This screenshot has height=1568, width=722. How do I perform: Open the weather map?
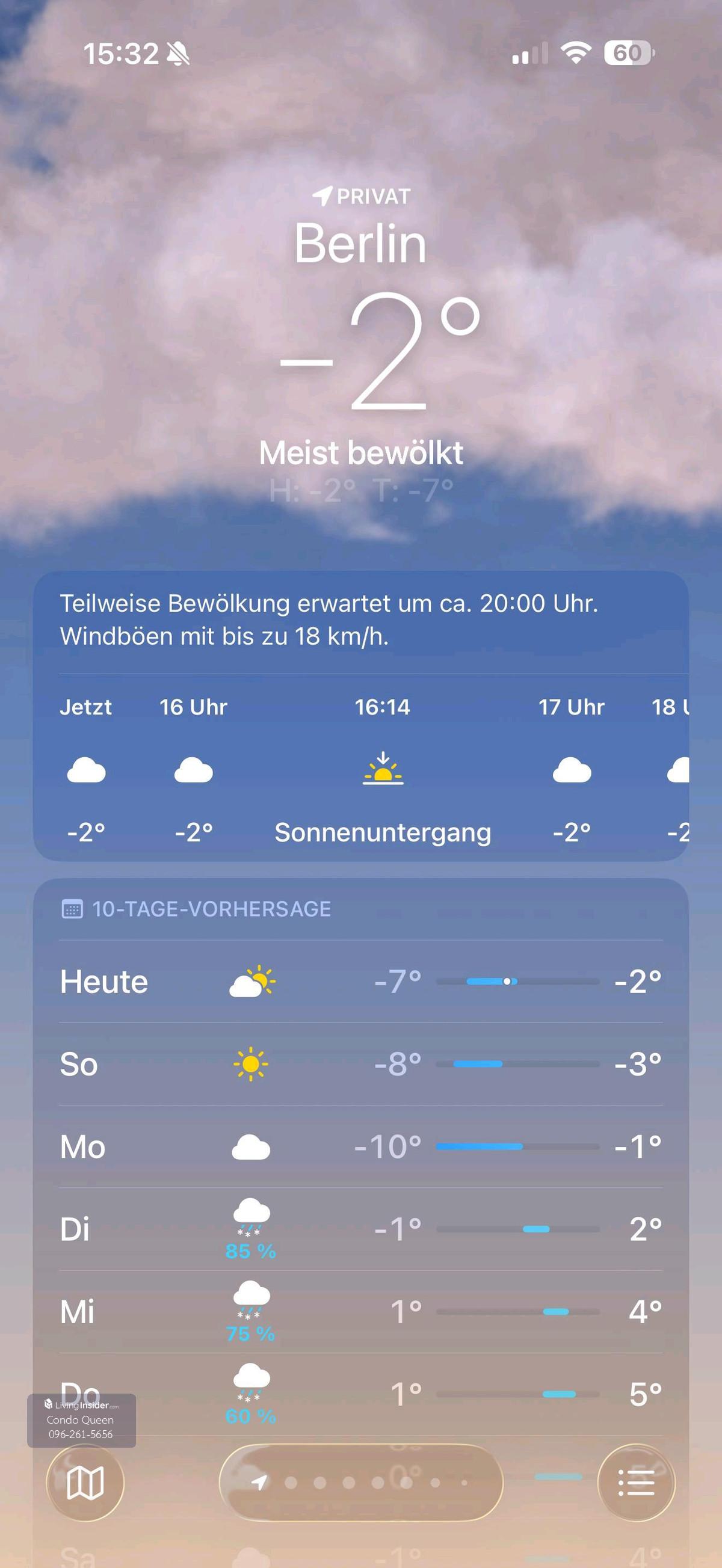click(x=85, y=1482)
